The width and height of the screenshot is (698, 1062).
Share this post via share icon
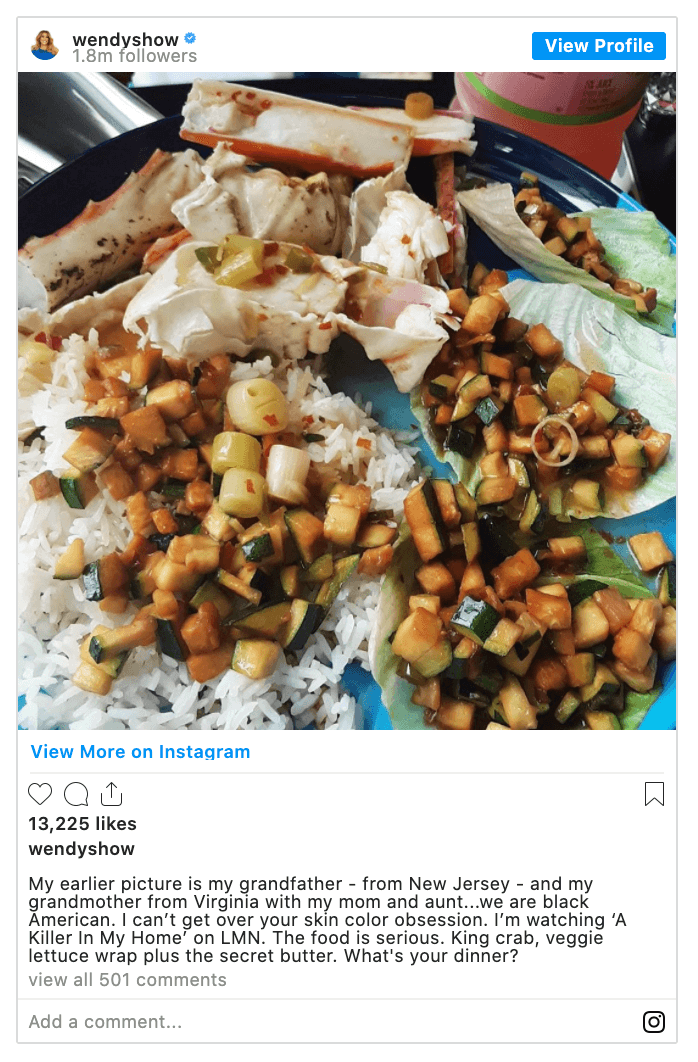[111, 794]
